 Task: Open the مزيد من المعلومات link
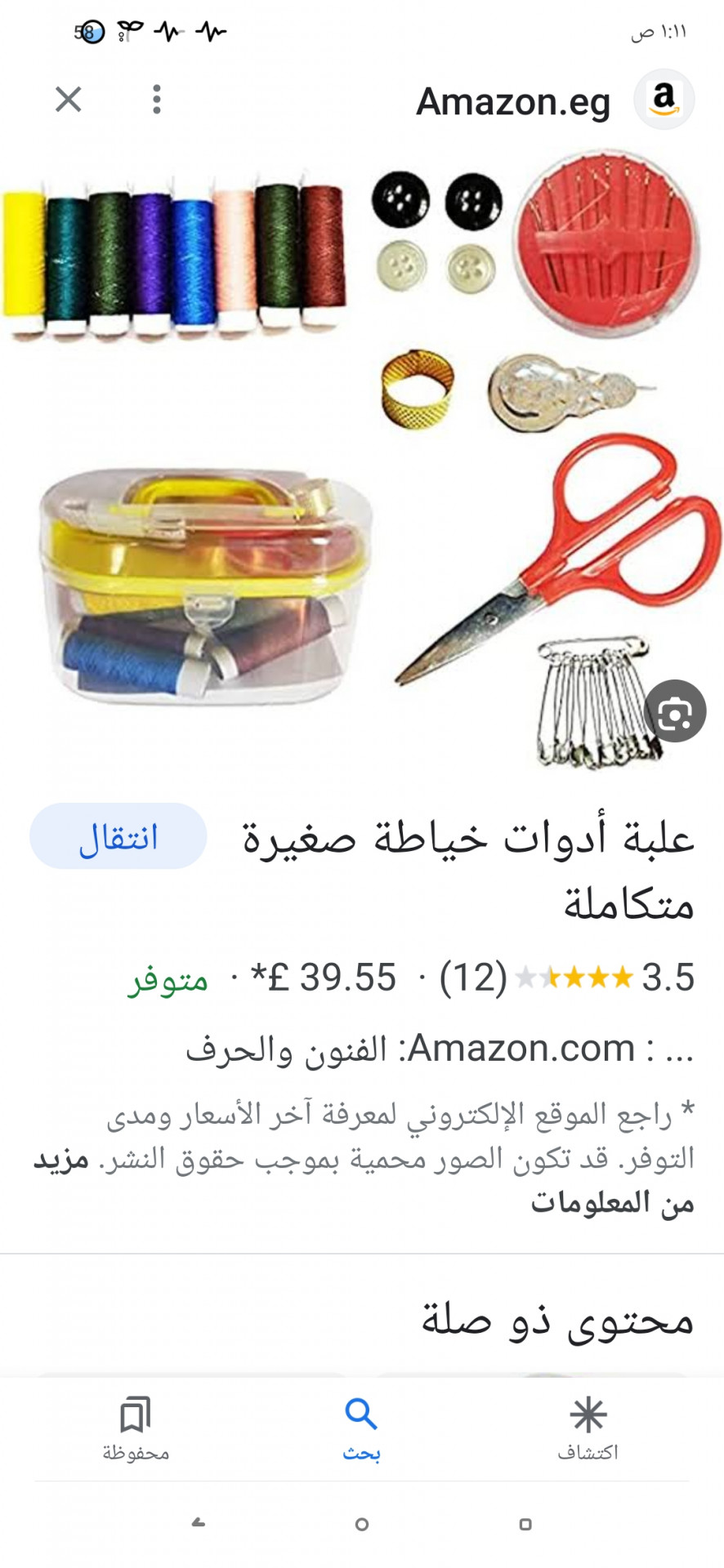tap(612, 1201)
